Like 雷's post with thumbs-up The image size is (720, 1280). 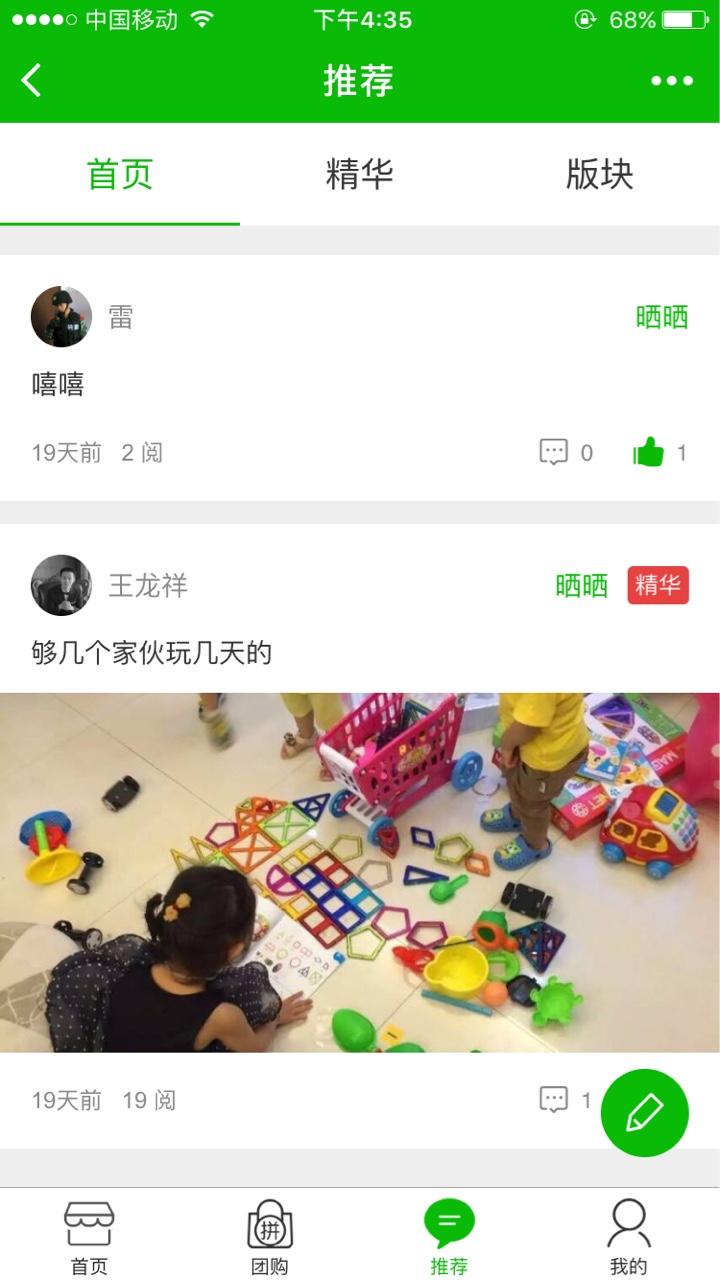tap(649, 453)
